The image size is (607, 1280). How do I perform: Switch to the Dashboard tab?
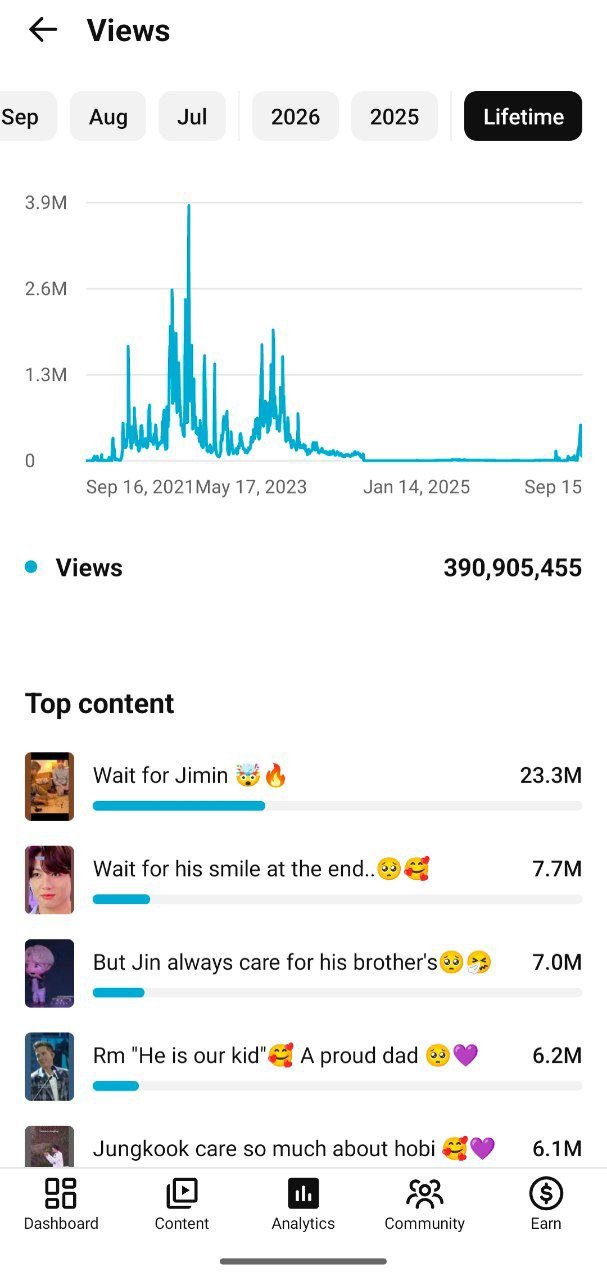pos(61,1205)
